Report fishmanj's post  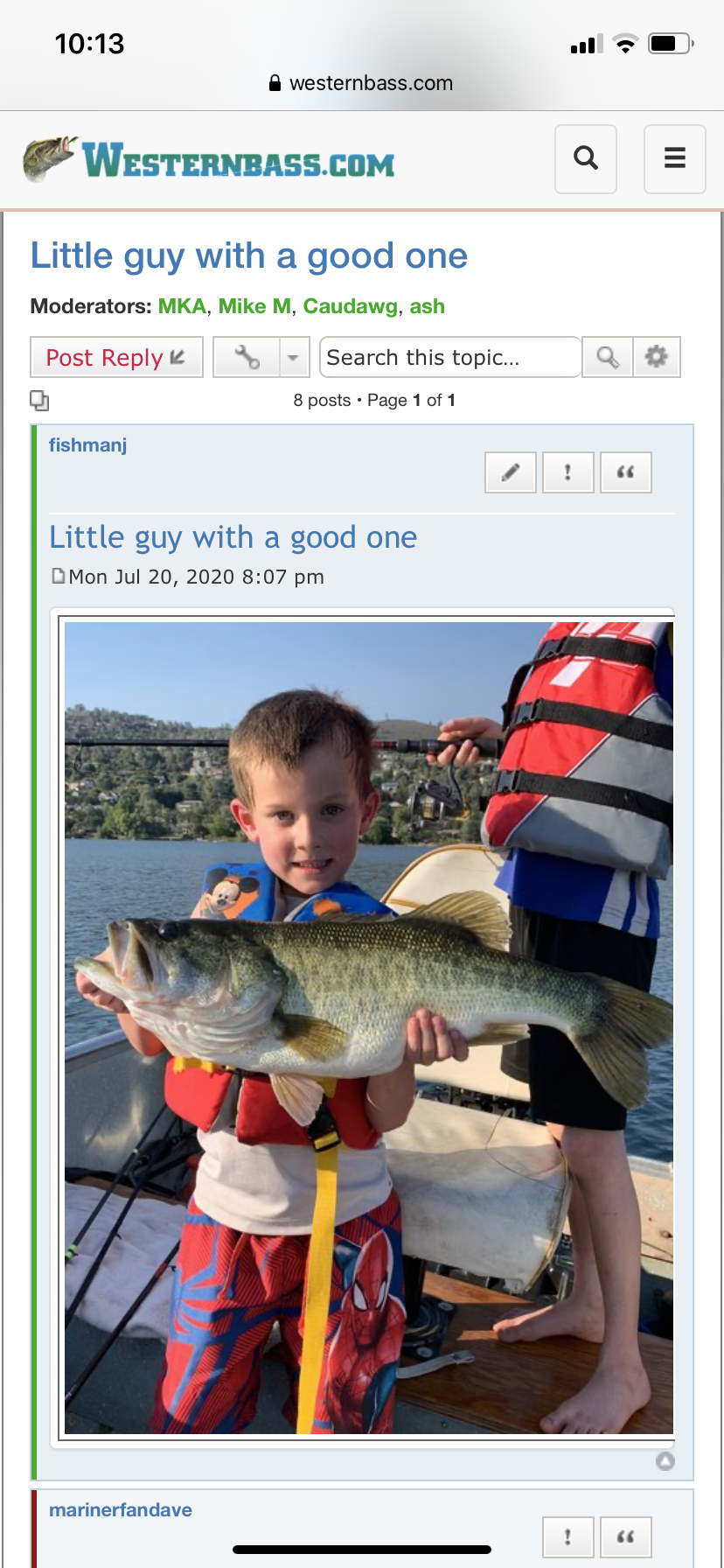568,472
